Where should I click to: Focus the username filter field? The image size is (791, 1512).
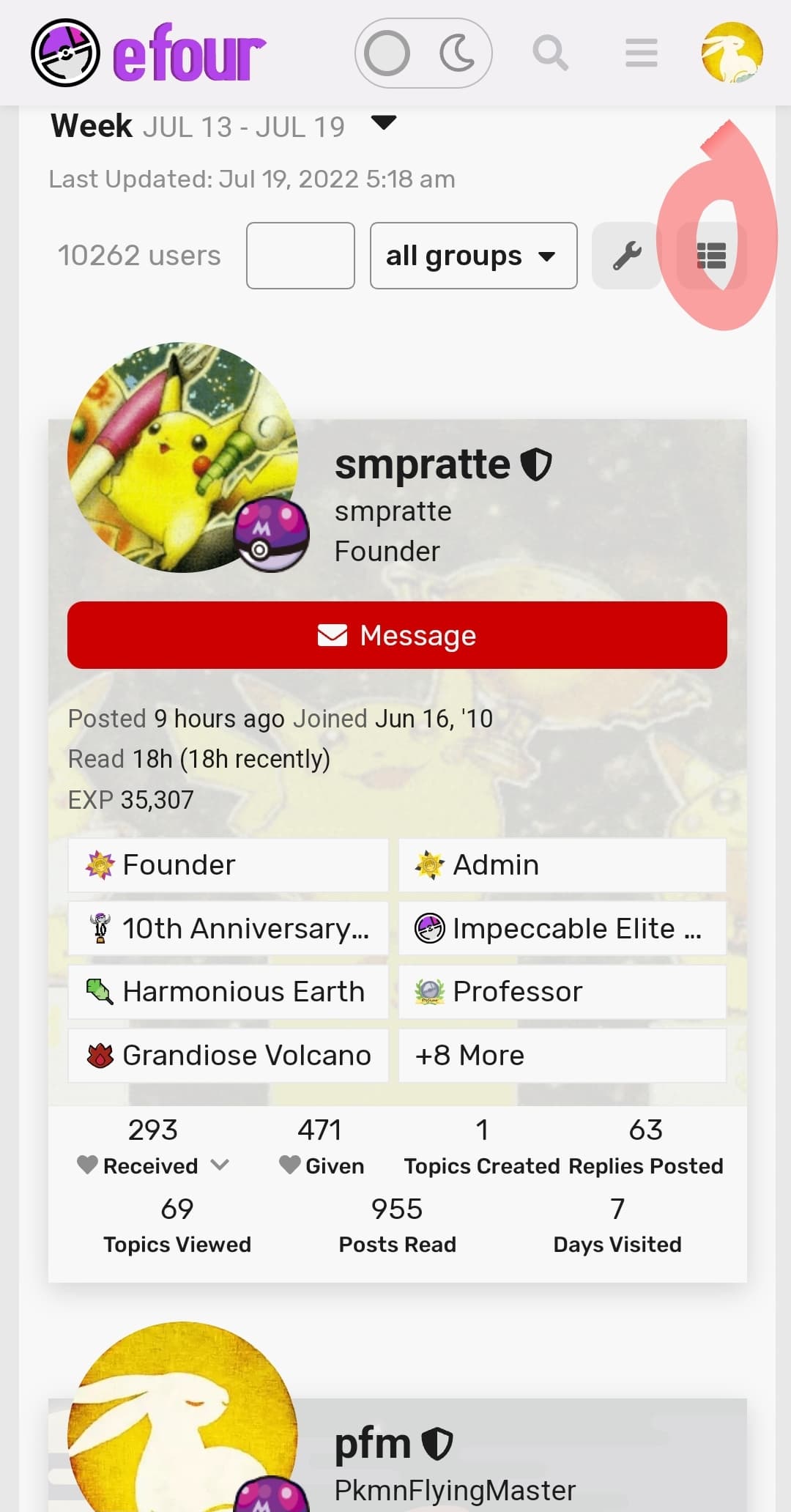[x=300, y=256]
